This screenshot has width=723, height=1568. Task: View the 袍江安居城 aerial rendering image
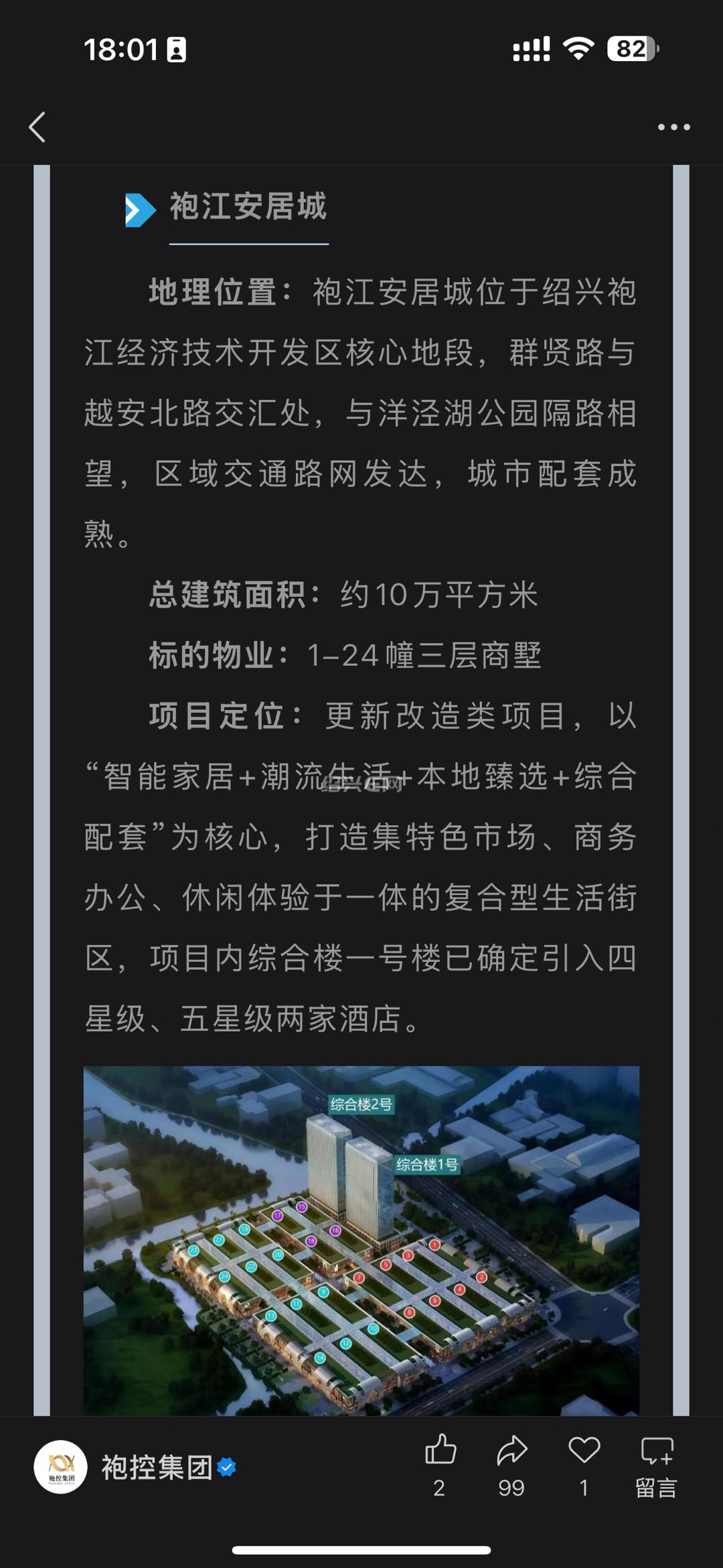361,1240
